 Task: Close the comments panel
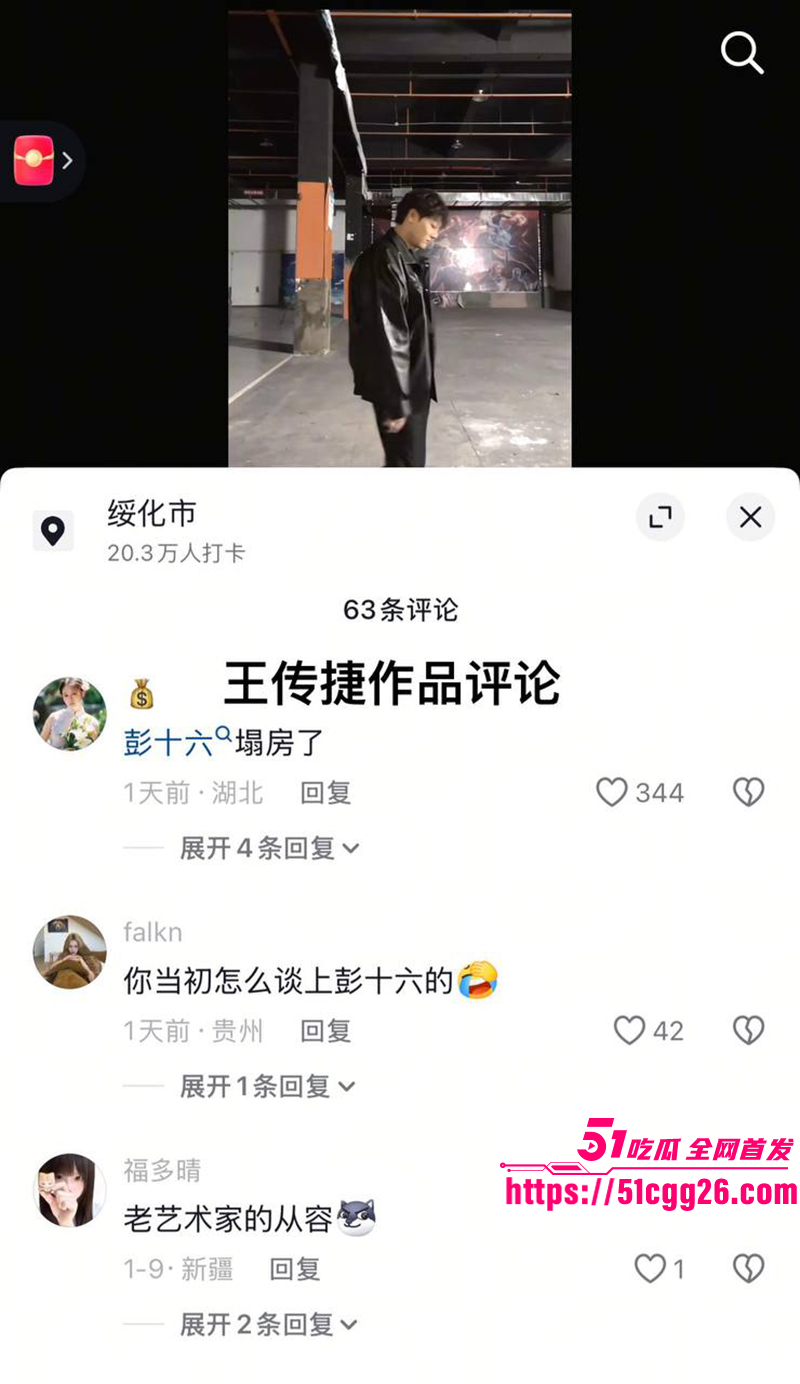(750, 517)
